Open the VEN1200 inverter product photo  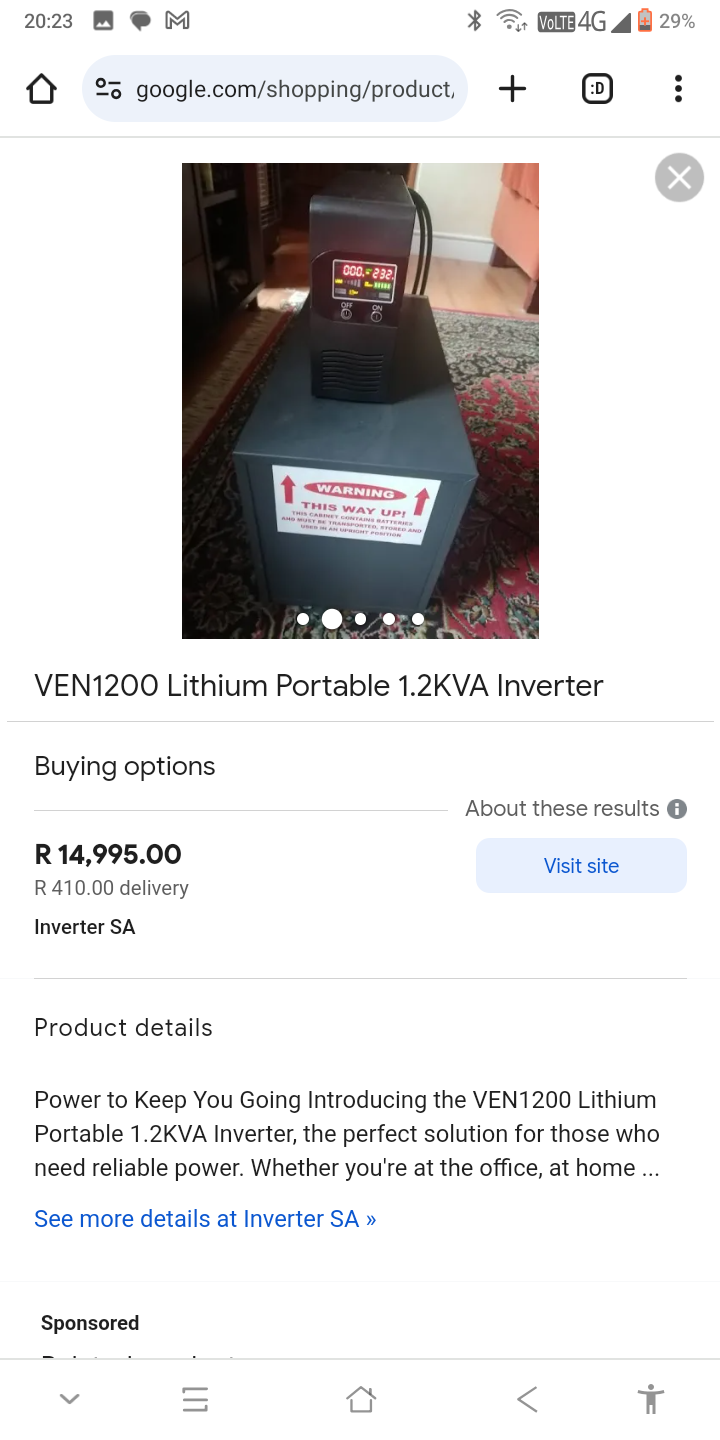[x=360, y=400]
